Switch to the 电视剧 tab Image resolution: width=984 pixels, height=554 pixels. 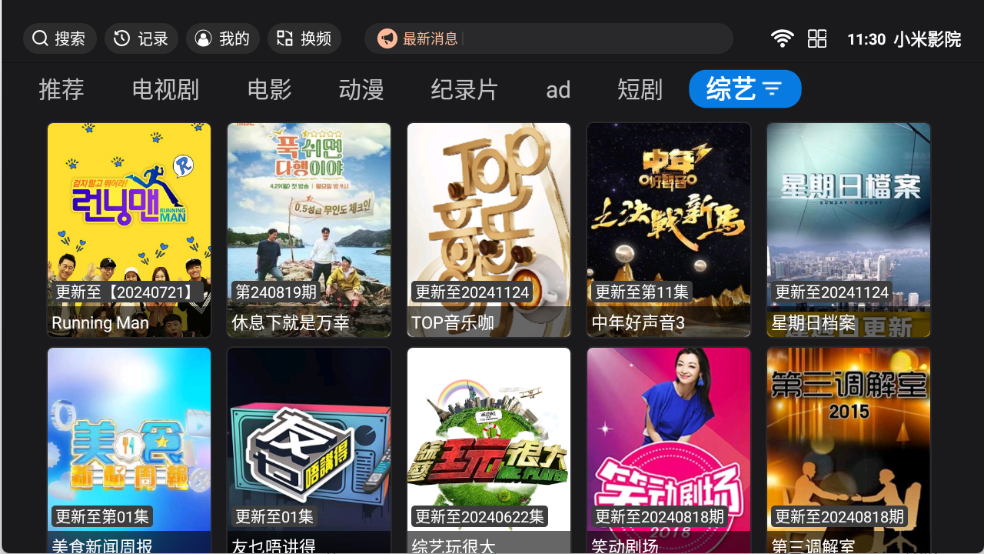pyautogui.click(x=165, y=90)
